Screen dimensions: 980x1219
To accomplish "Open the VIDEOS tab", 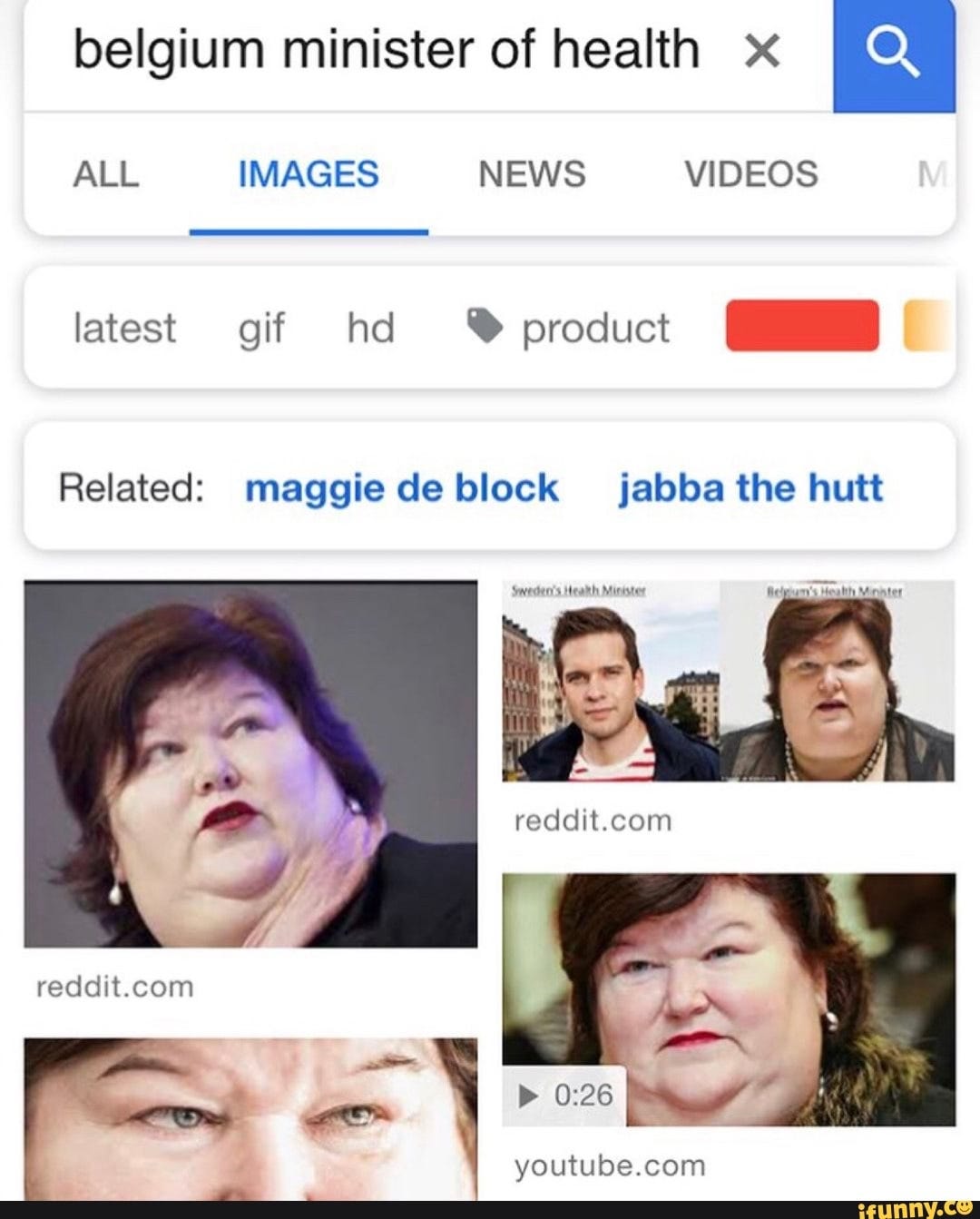I will 750,173.
